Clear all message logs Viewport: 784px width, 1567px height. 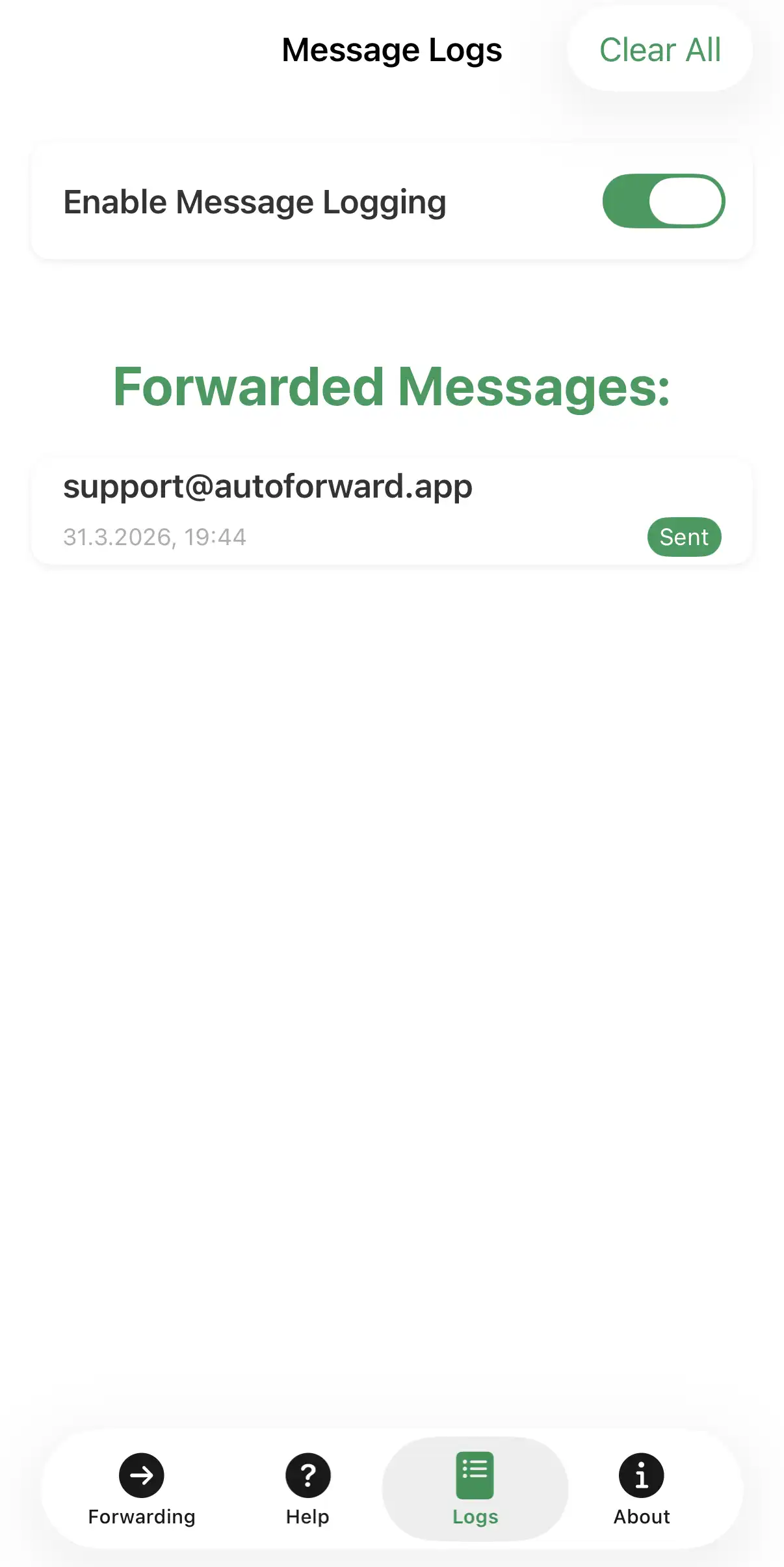coord(659,50)
